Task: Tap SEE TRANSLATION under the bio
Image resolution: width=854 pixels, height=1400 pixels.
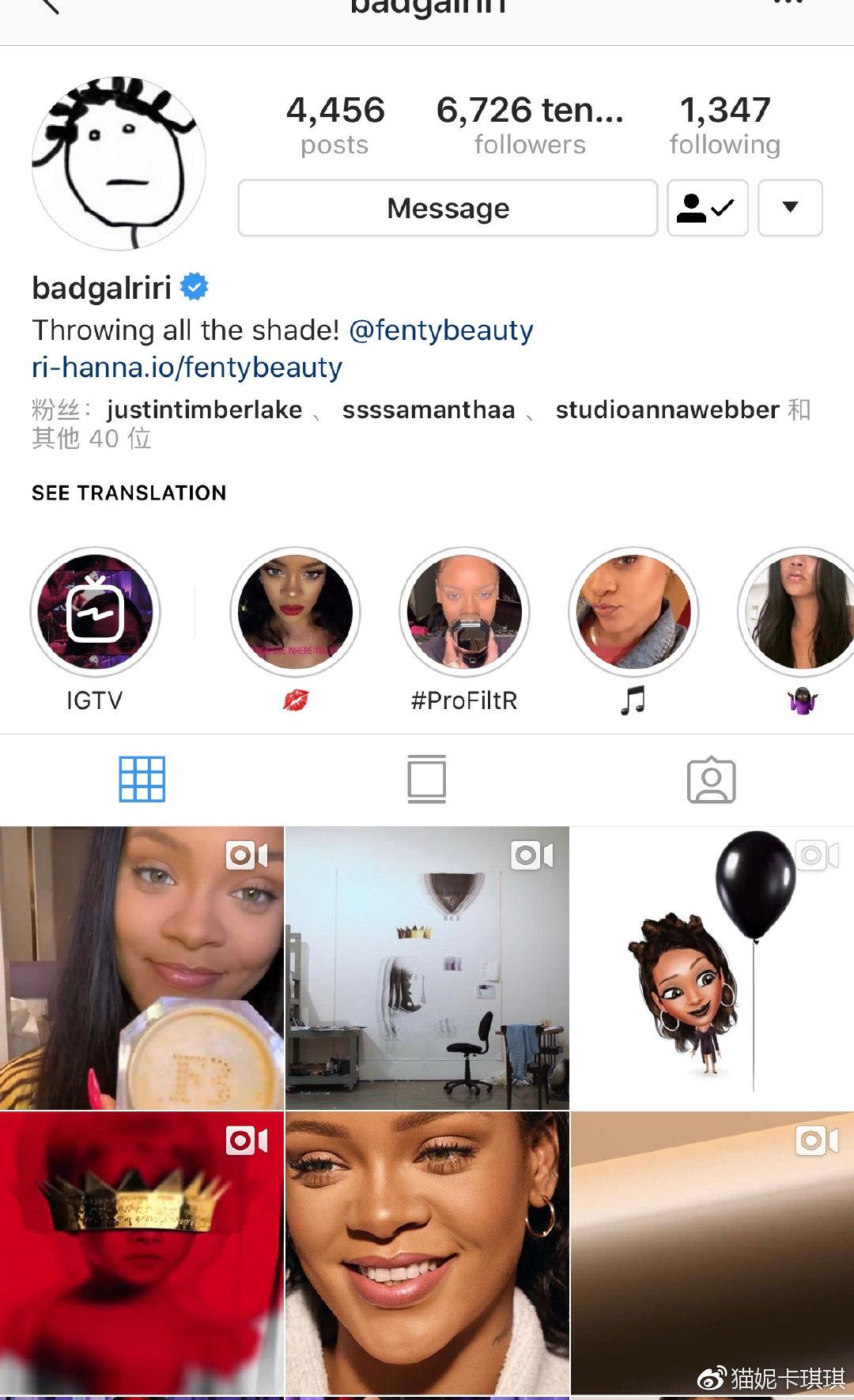Action: pyautogui.click(x=129, y=493)
